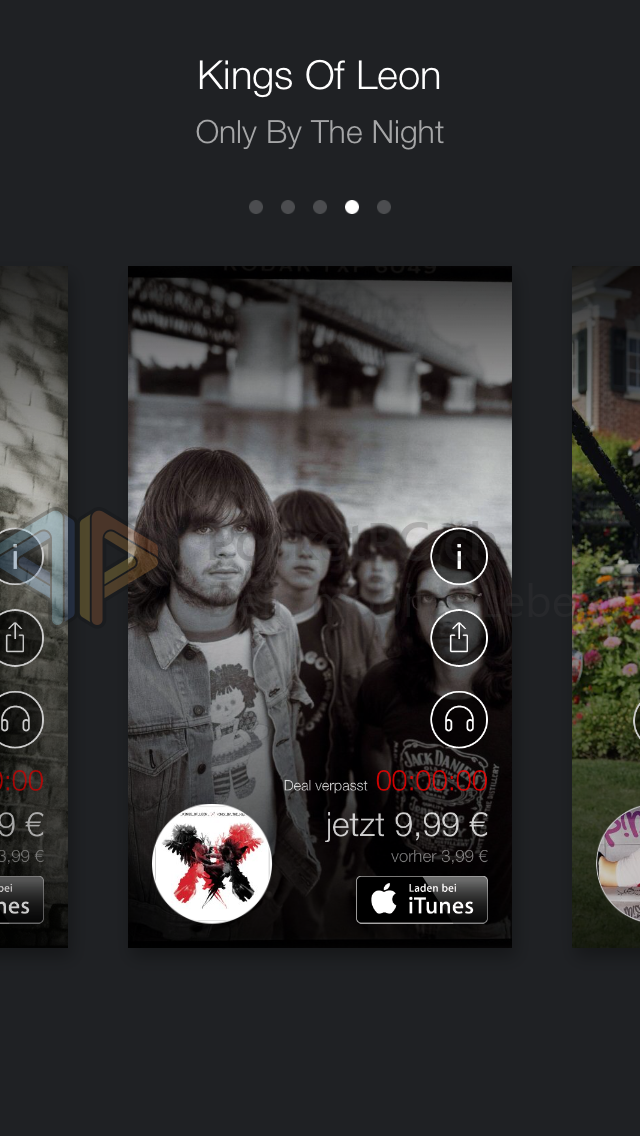Viewport: 640px width, 1136px height.
Task: Open info for Only By The Night
Action: tap(459, 556)
